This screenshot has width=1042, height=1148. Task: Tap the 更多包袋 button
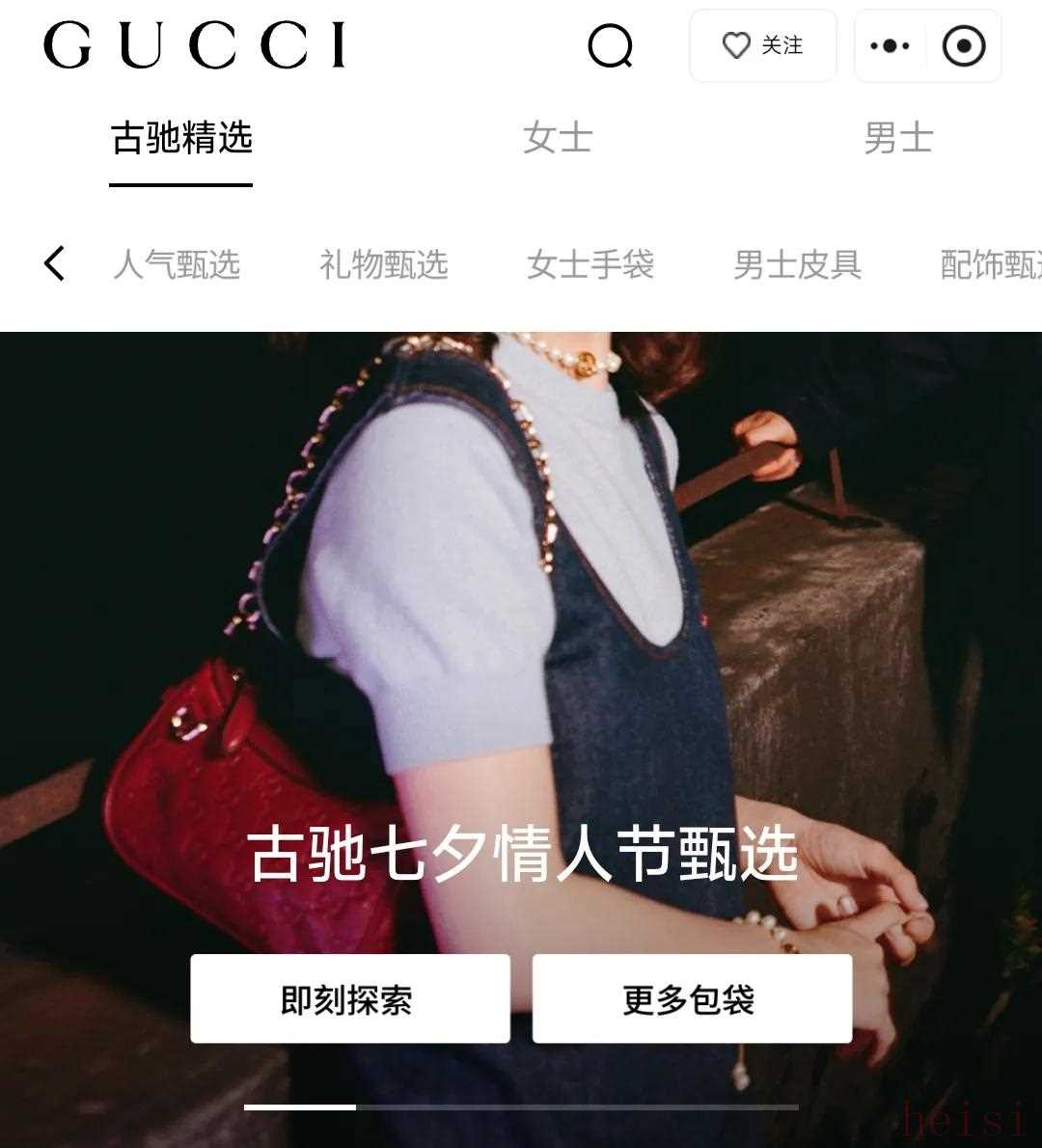point(692,998)
